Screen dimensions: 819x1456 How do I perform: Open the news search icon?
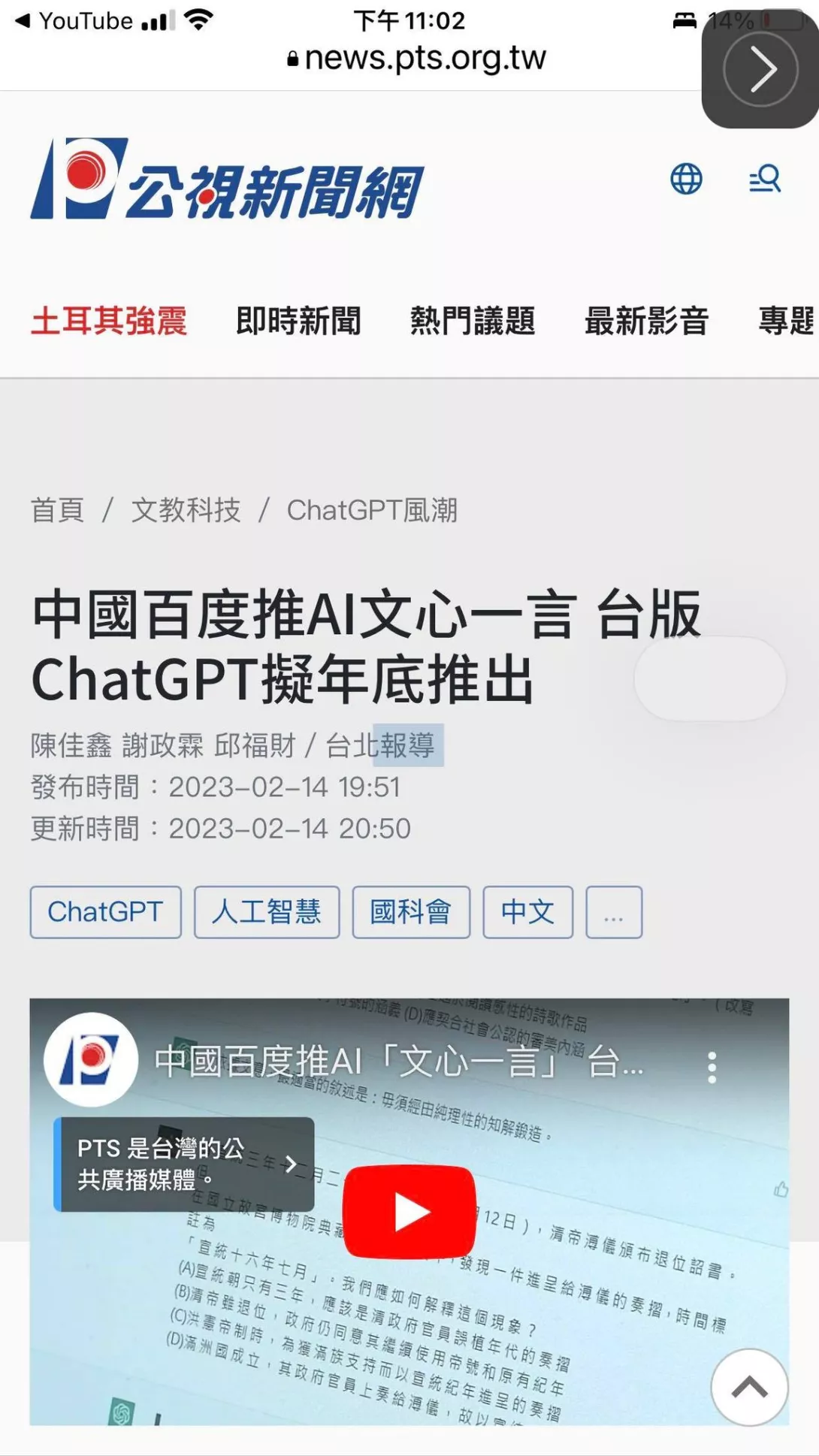coord(765,179)
